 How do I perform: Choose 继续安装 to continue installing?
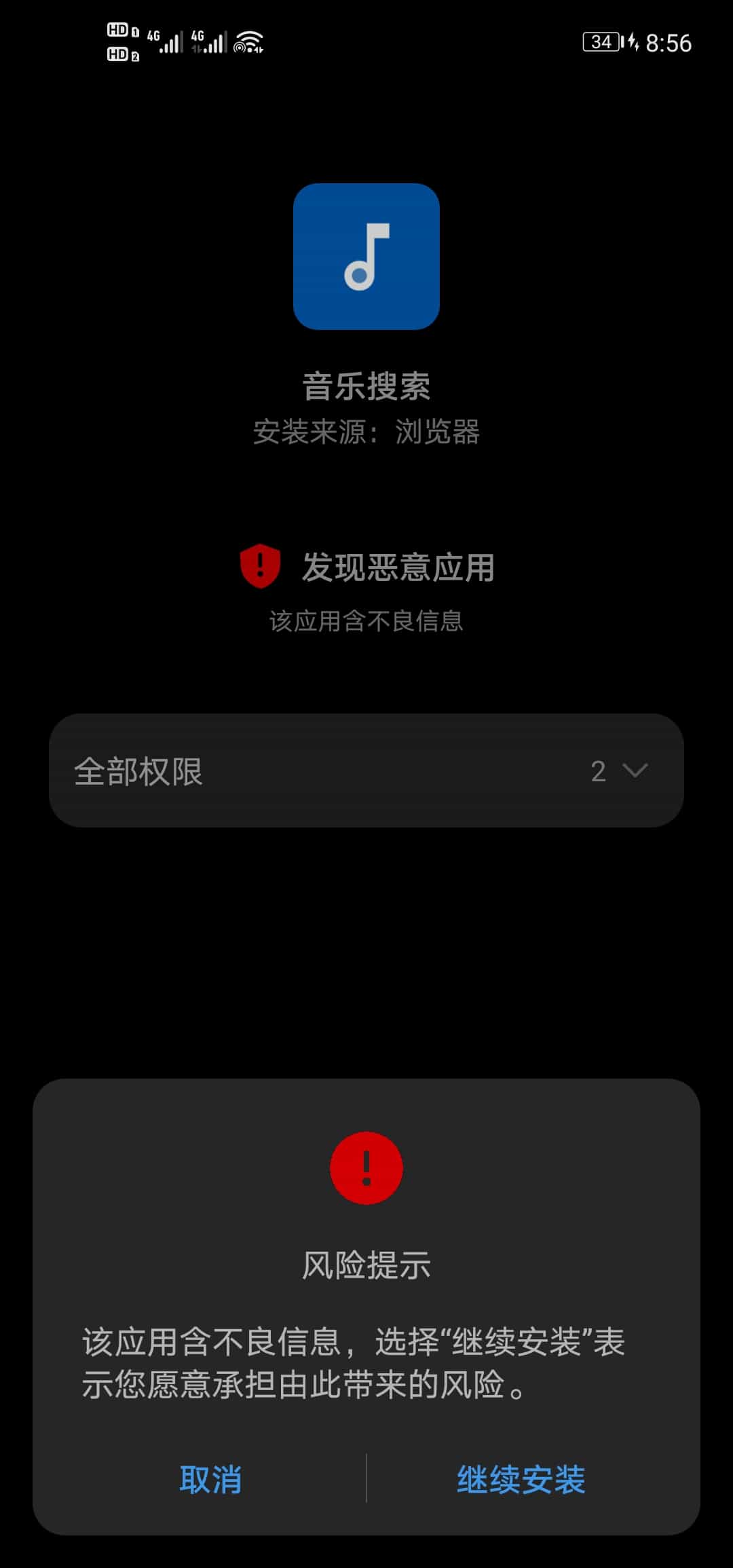click(521, 1479)
